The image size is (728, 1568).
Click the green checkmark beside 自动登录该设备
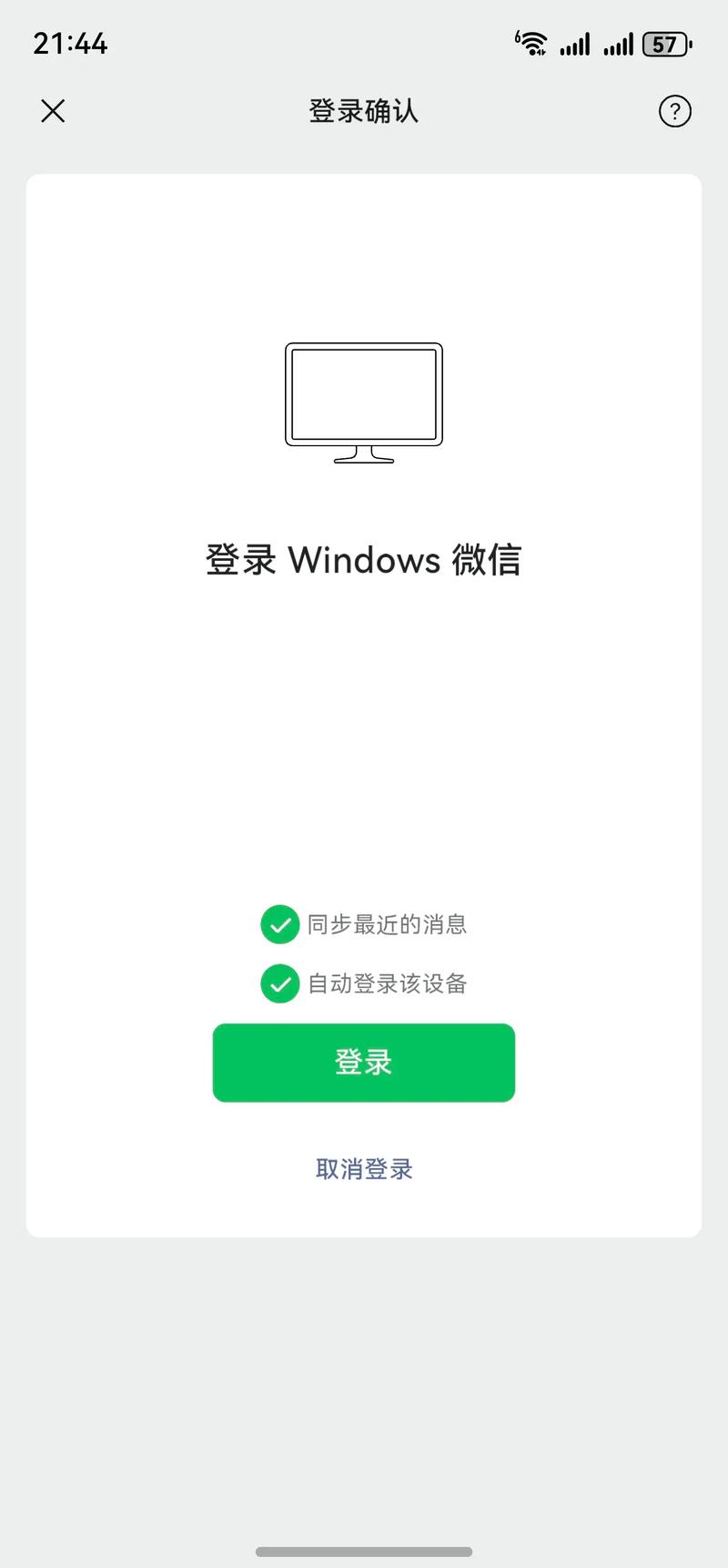(x=279, y=983)
